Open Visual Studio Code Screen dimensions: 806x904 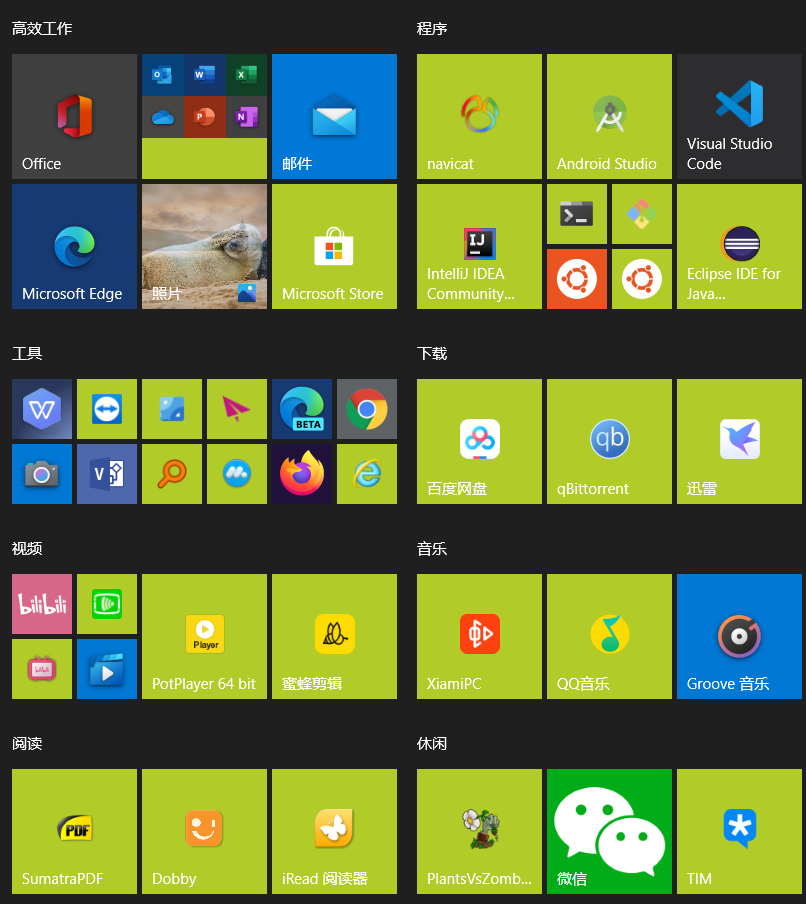click(x=739, y=116)
